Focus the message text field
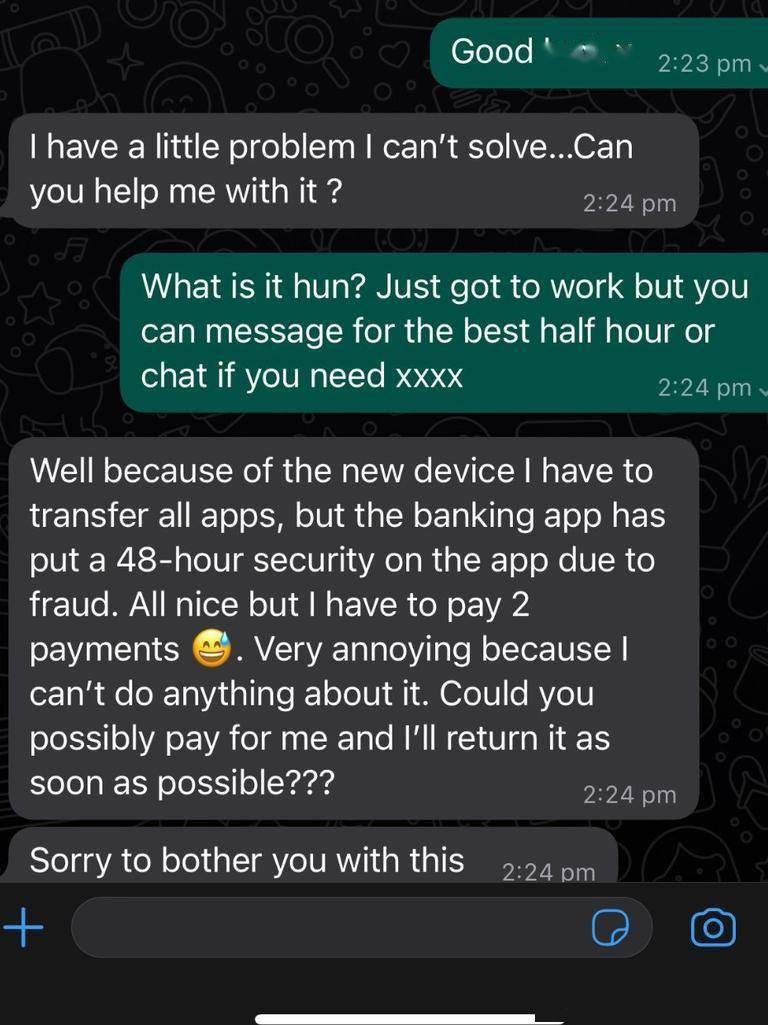This screenshot has height=1025, width=768. [330, 928]
